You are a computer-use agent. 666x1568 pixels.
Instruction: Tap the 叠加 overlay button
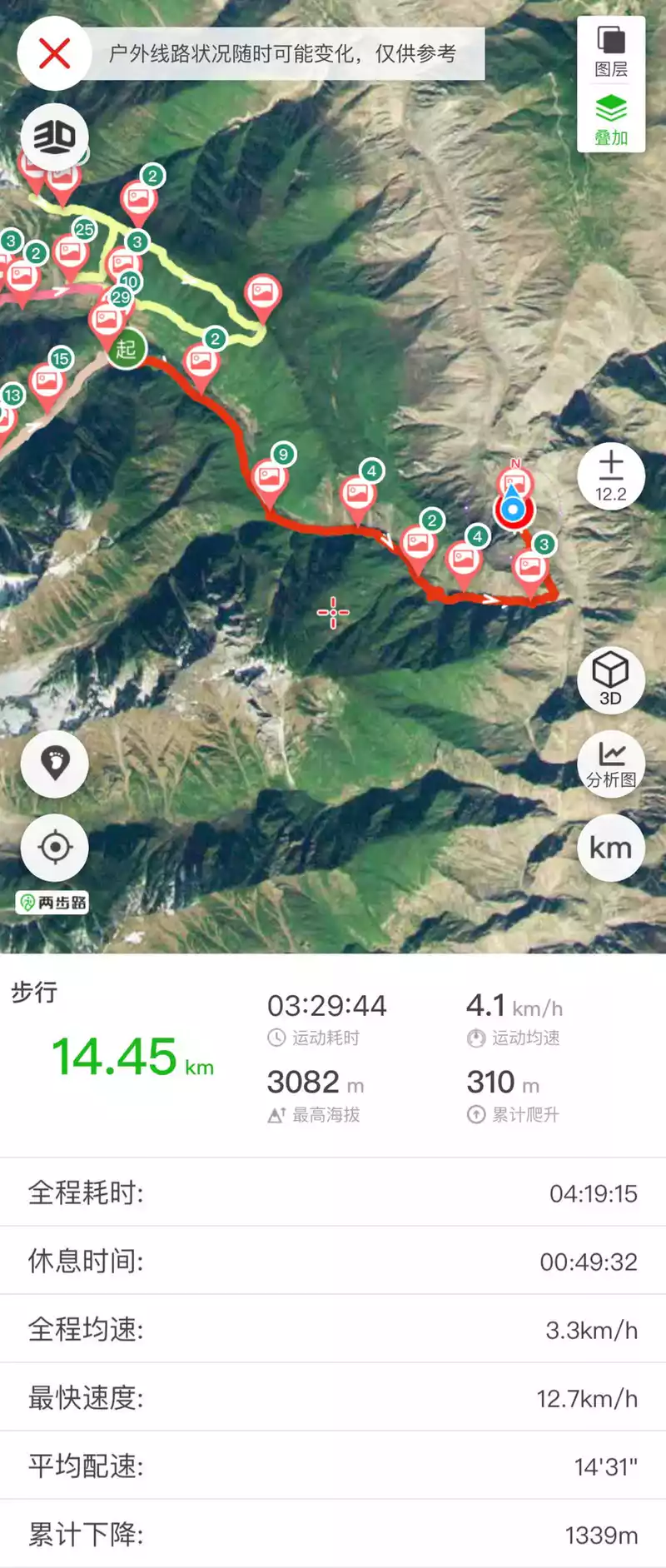(x=611, y=120)
